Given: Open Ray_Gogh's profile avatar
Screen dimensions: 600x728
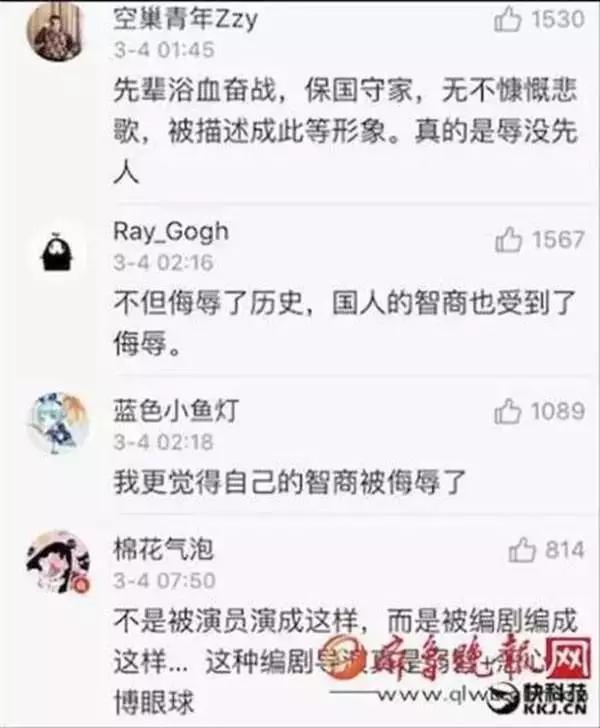Looking at the screenshot, I should 57,251.
